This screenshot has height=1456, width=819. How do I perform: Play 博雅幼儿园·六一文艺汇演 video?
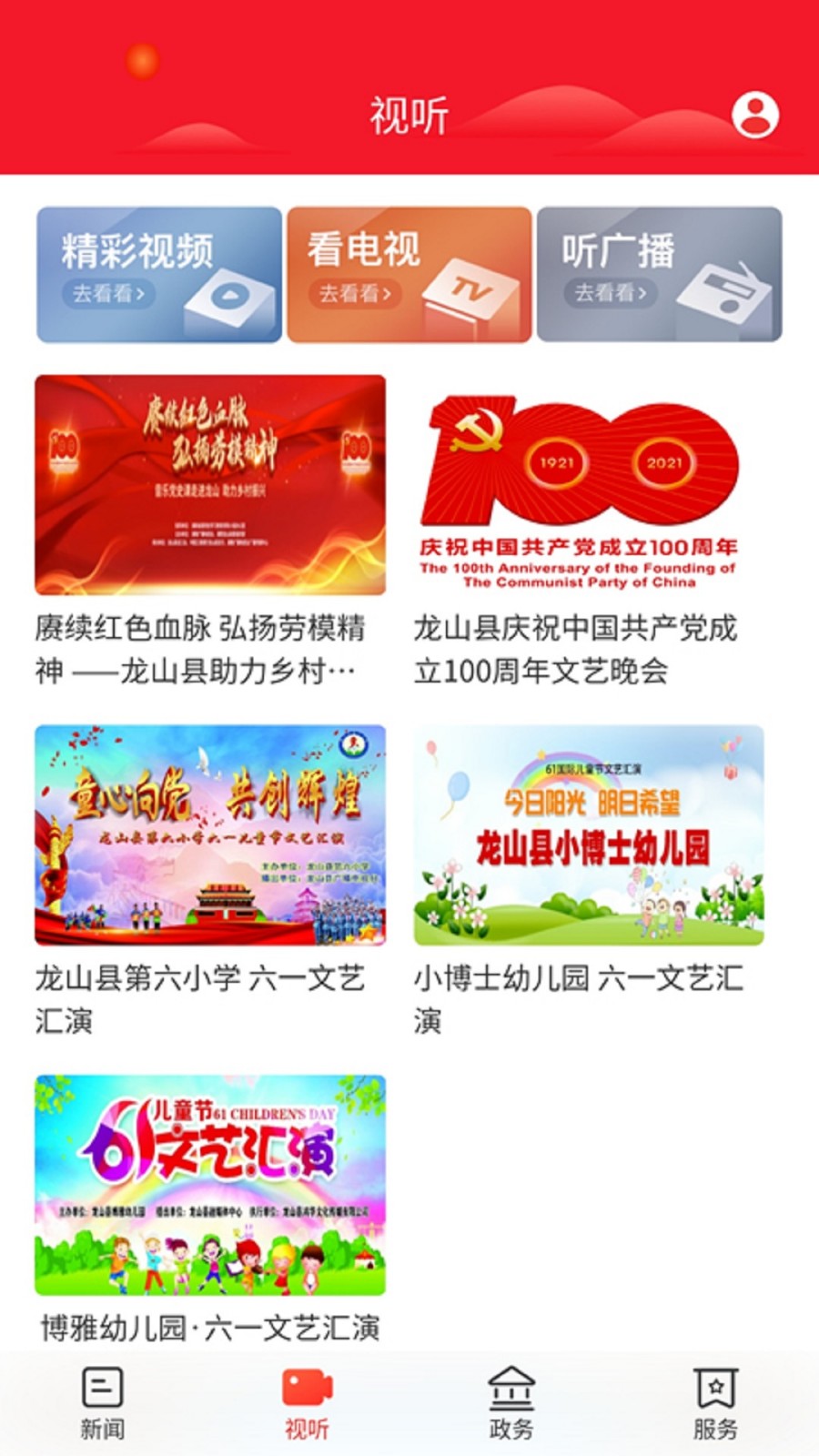[210, 1185]
